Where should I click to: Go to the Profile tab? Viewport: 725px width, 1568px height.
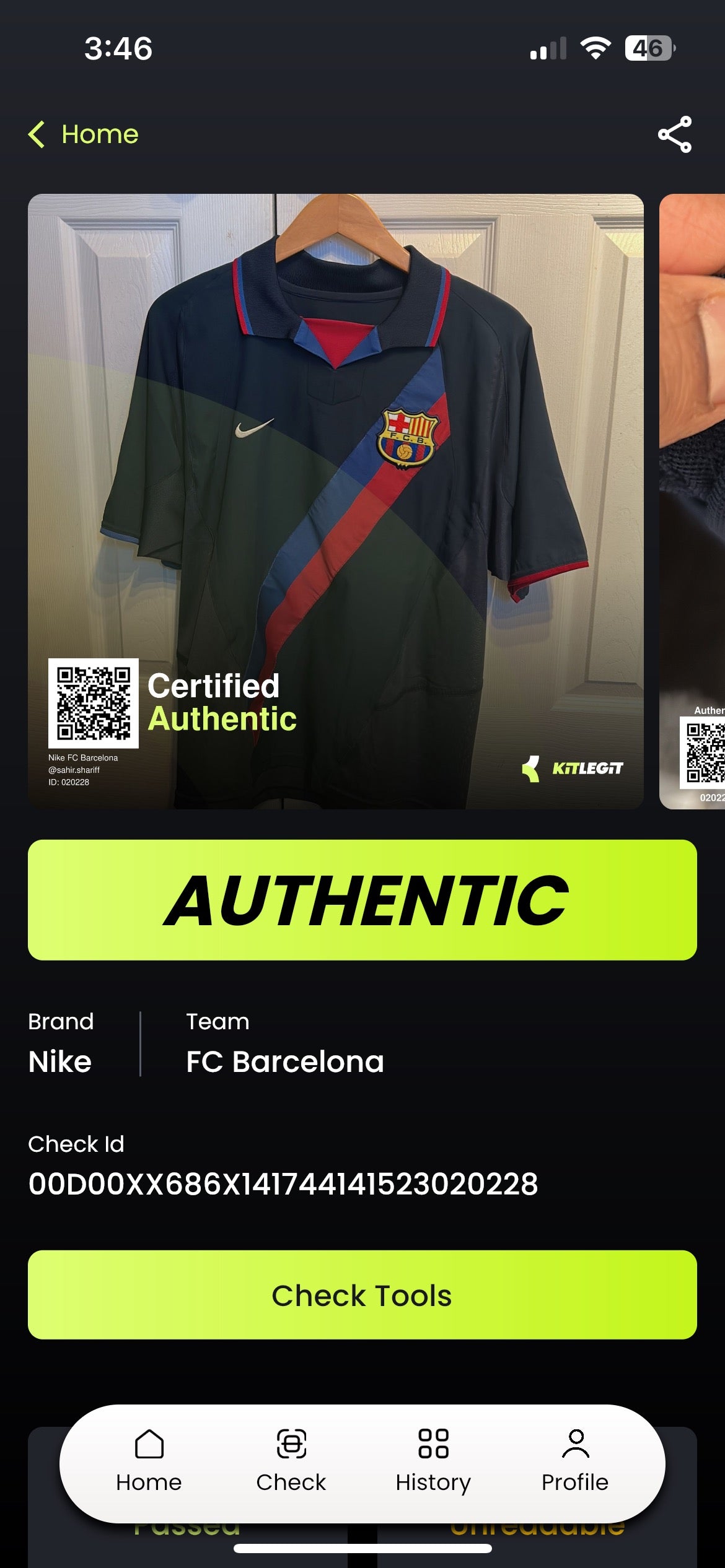pyautogui.click(x=575, y=1461)
